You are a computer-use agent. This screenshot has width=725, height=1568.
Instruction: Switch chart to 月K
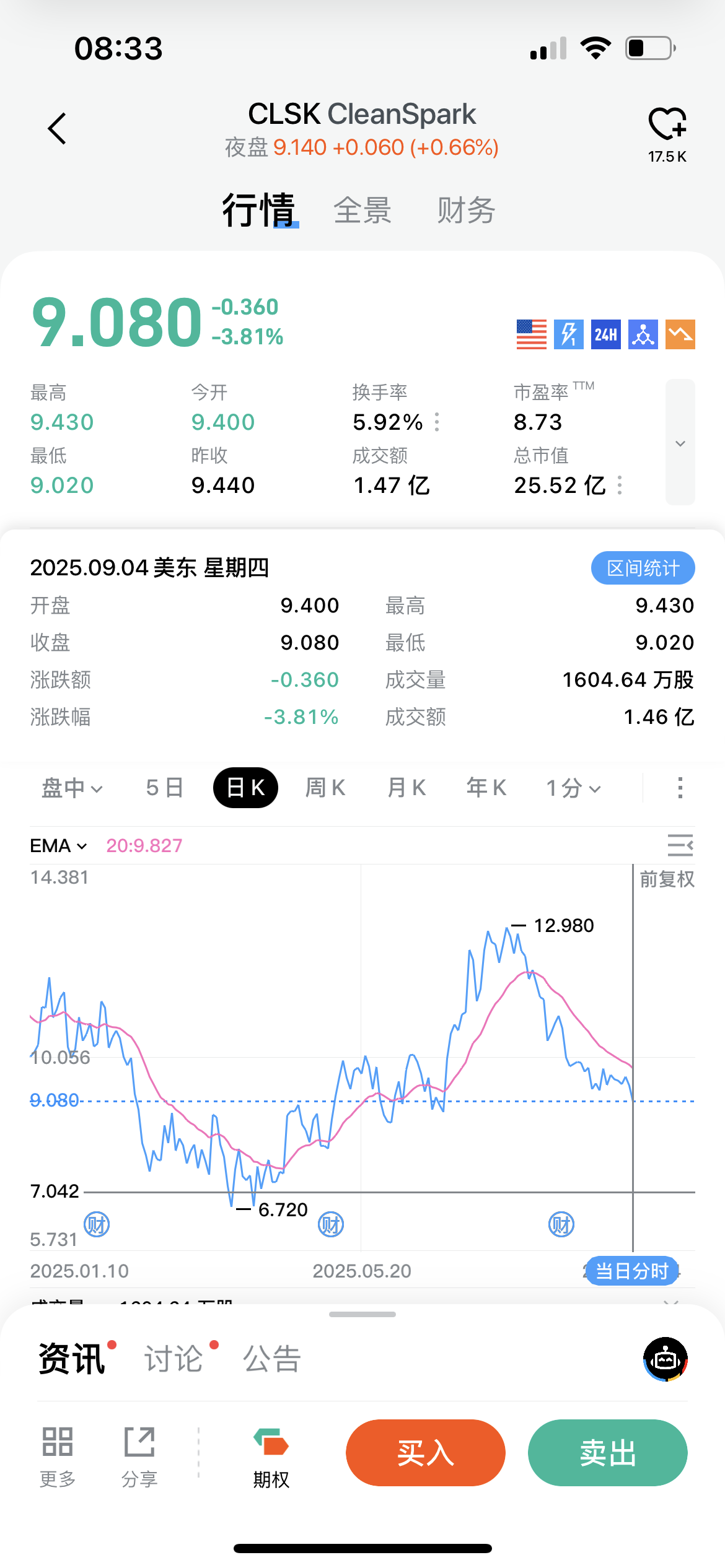pos(406,788)
